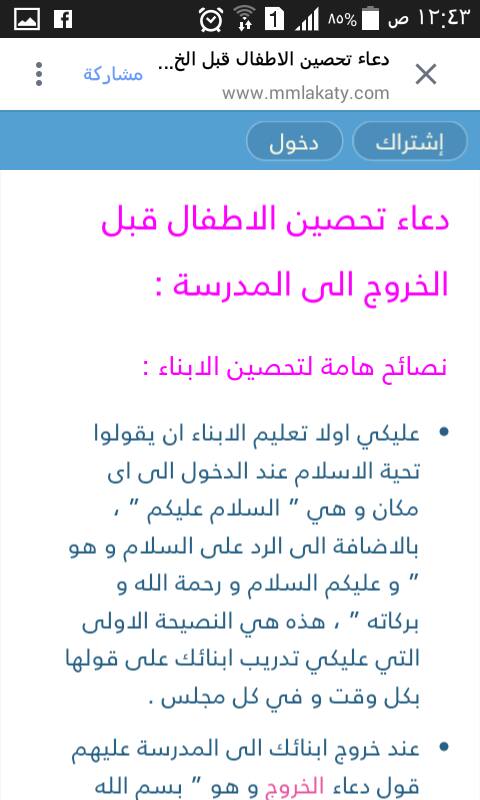Viewport: 480px width, 800px height.
Task: Close the in-app browser with X
Action: 425,74
